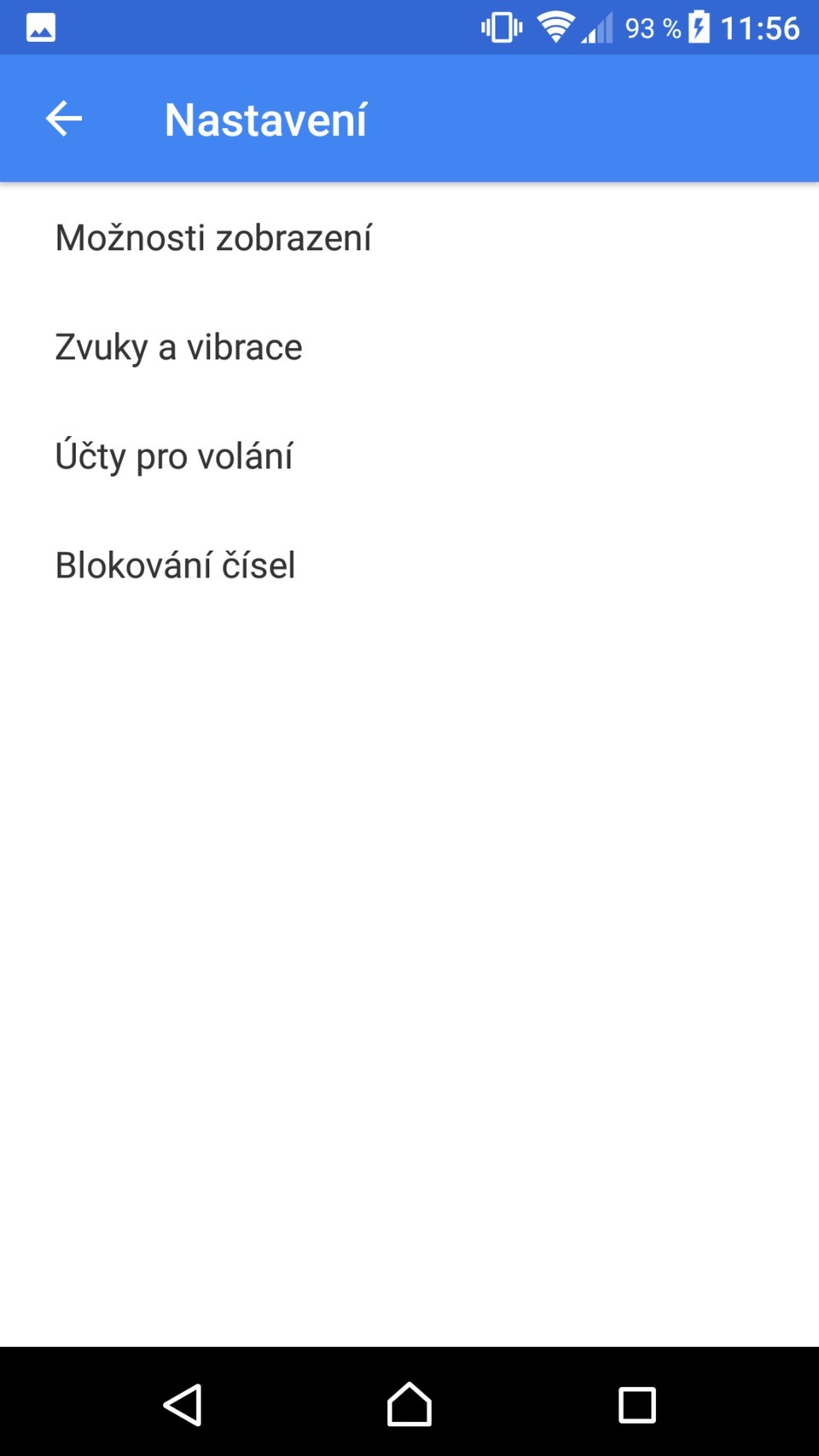Tap the system home button
The height and width of the screenshot is (1456, 819).
coord(409,1405)
